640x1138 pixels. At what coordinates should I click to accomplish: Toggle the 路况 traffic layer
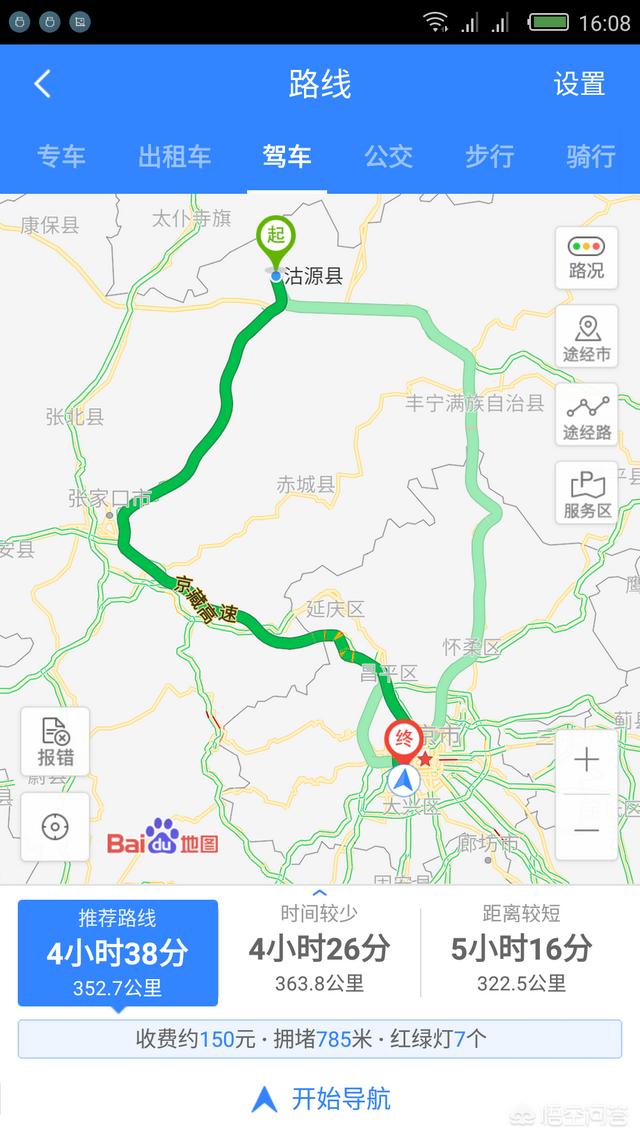click(586, 258)
